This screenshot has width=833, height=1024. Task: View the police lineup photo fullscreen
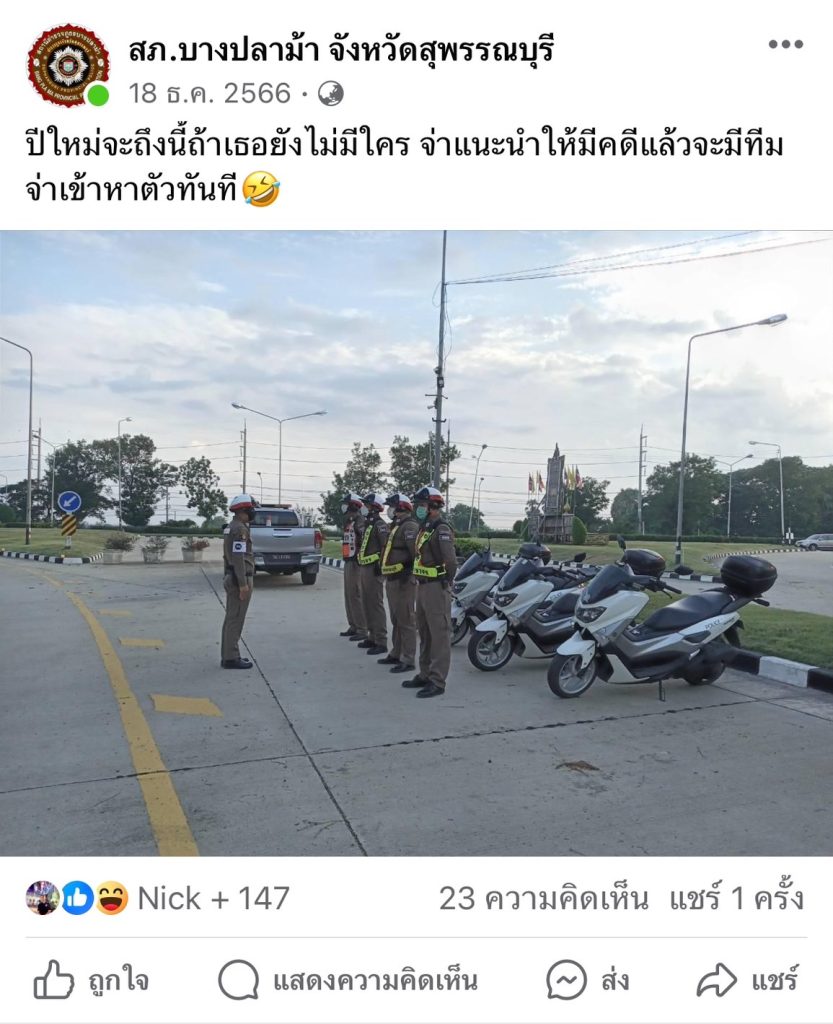[x=416, y=543]
